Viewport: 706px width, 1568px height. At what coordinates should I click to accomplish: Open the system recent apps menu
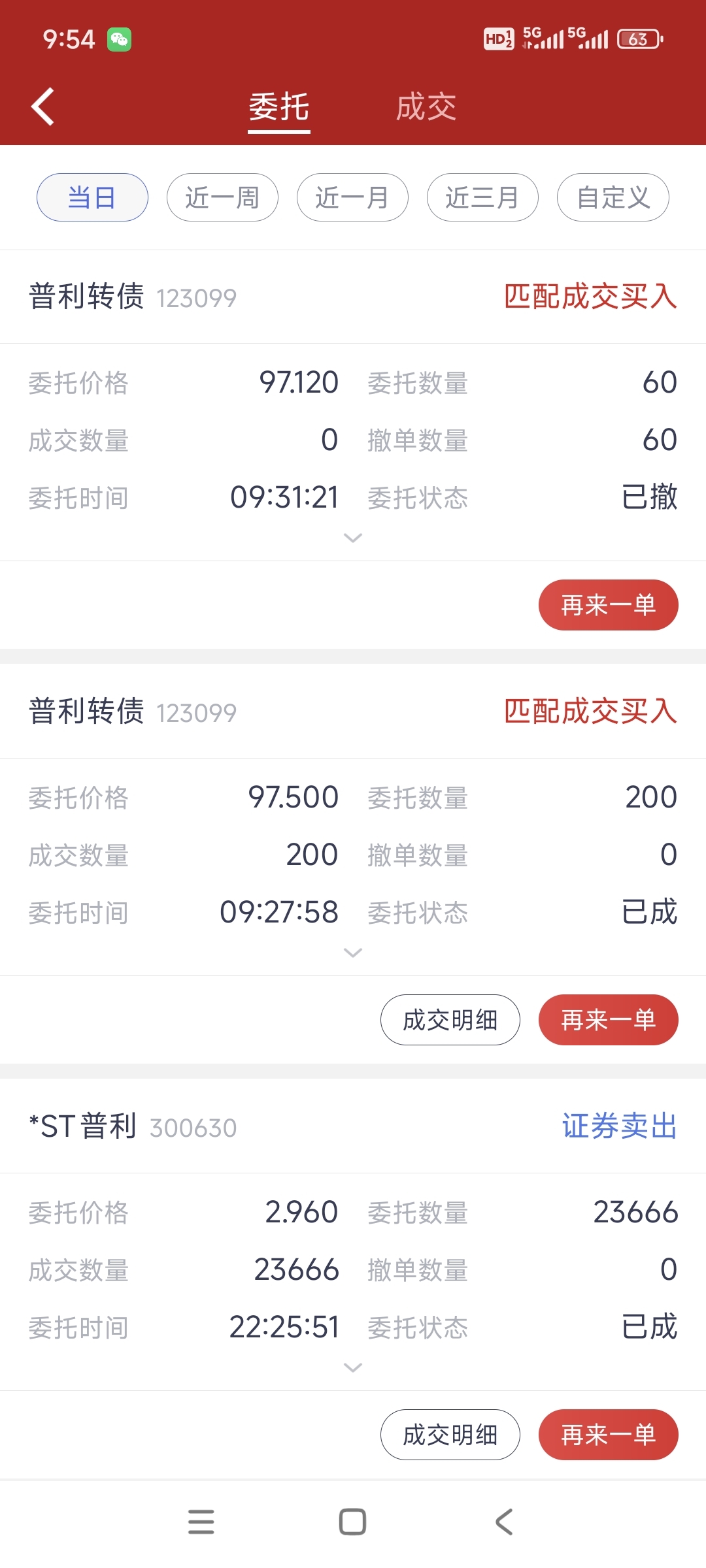click(x=201, y=1522)
